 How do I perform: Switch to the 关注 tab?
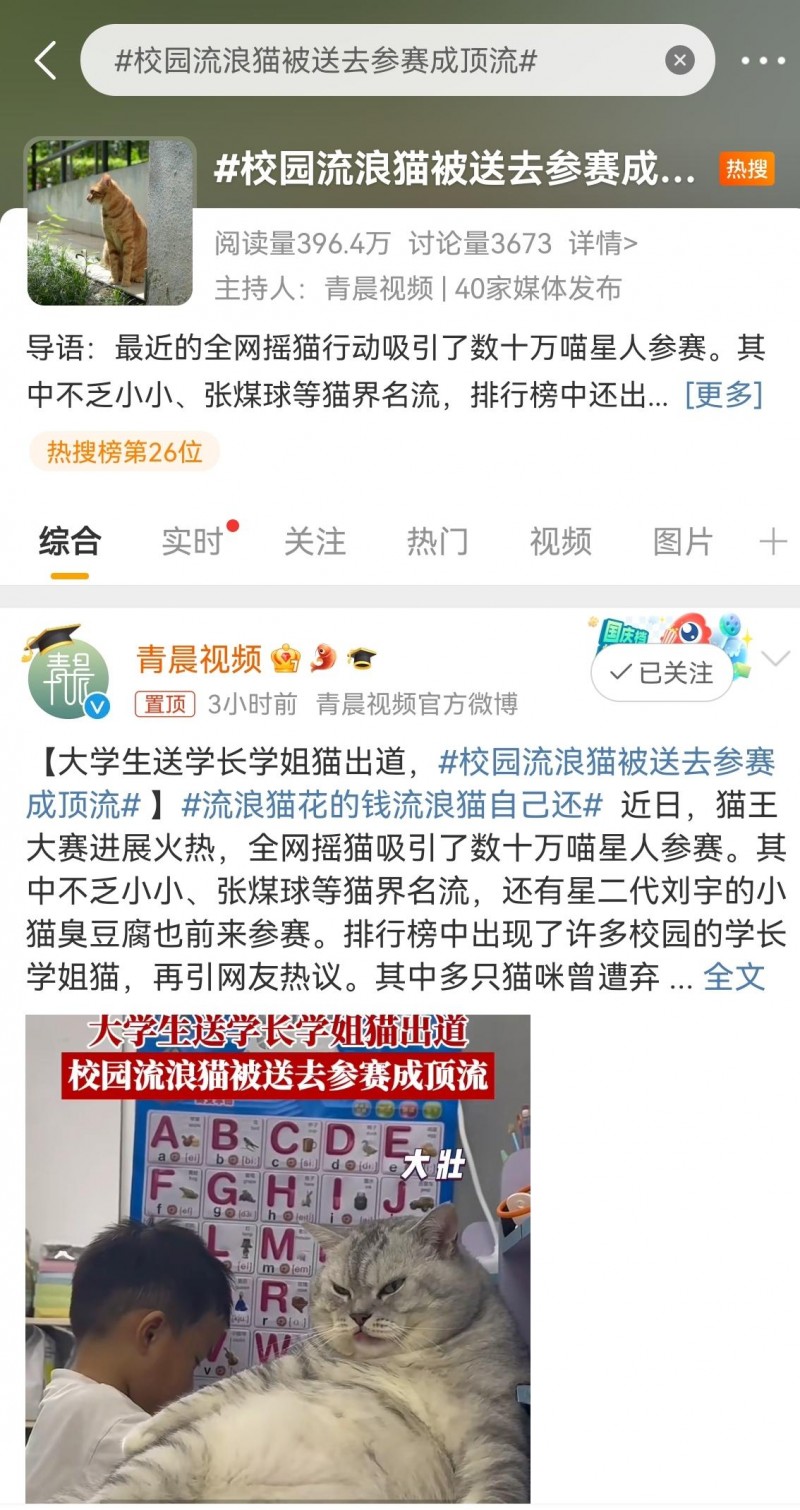(x=315, y=542)
